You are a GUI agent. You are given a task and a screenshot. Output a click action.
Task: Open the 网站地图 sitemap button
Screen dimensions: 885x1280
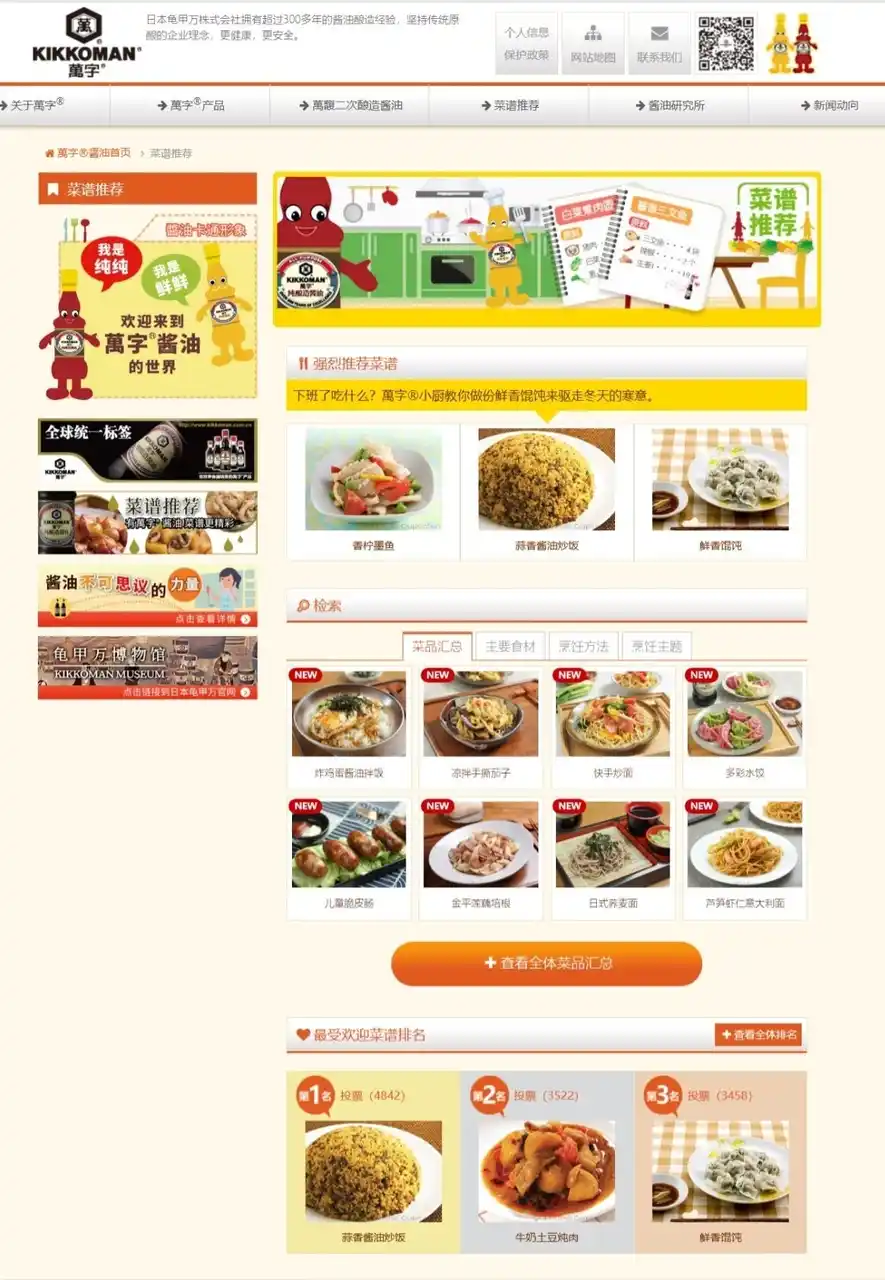pyautogui.click(x=592, y=43)
